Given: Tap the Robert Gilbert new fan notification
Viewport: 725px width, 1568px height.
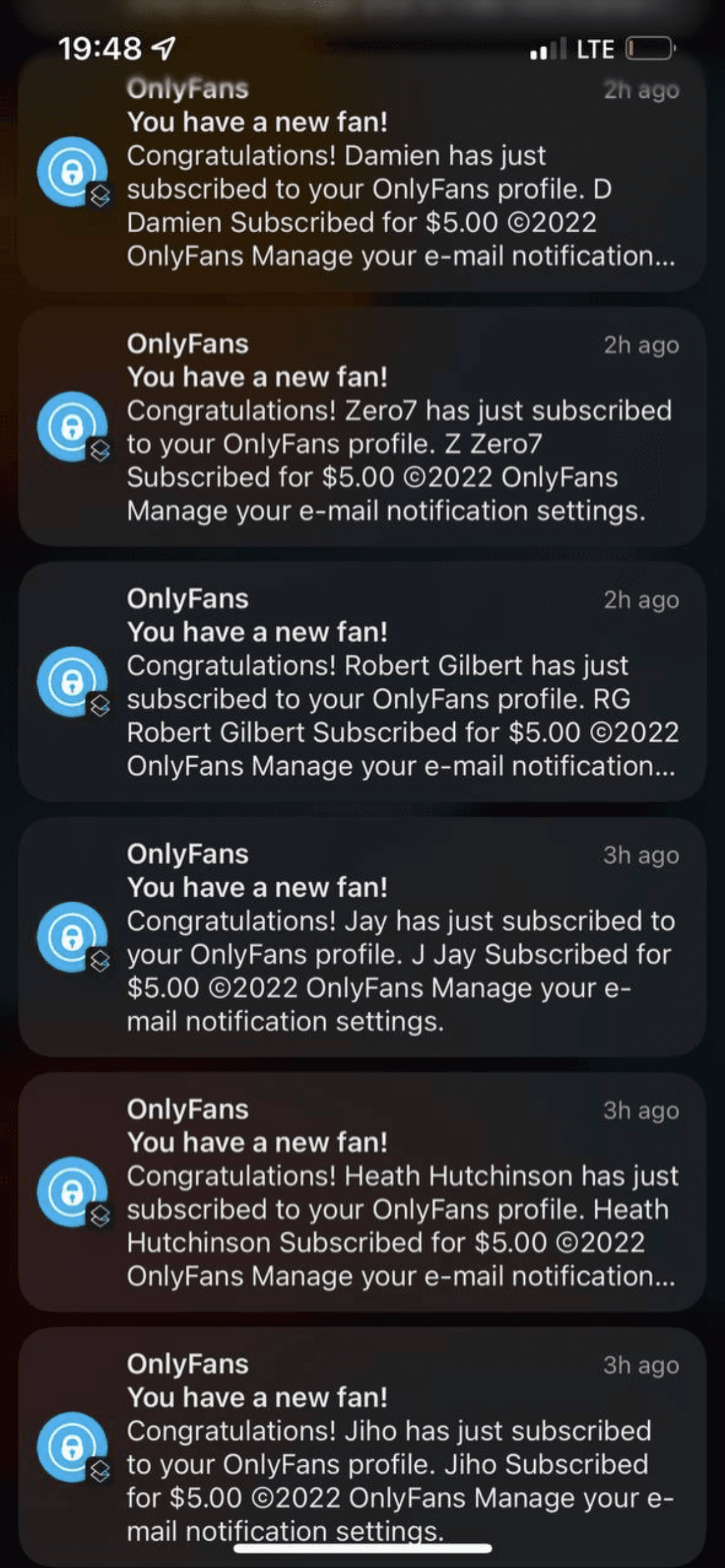Looking at the screenshot, I should point(362,682).
